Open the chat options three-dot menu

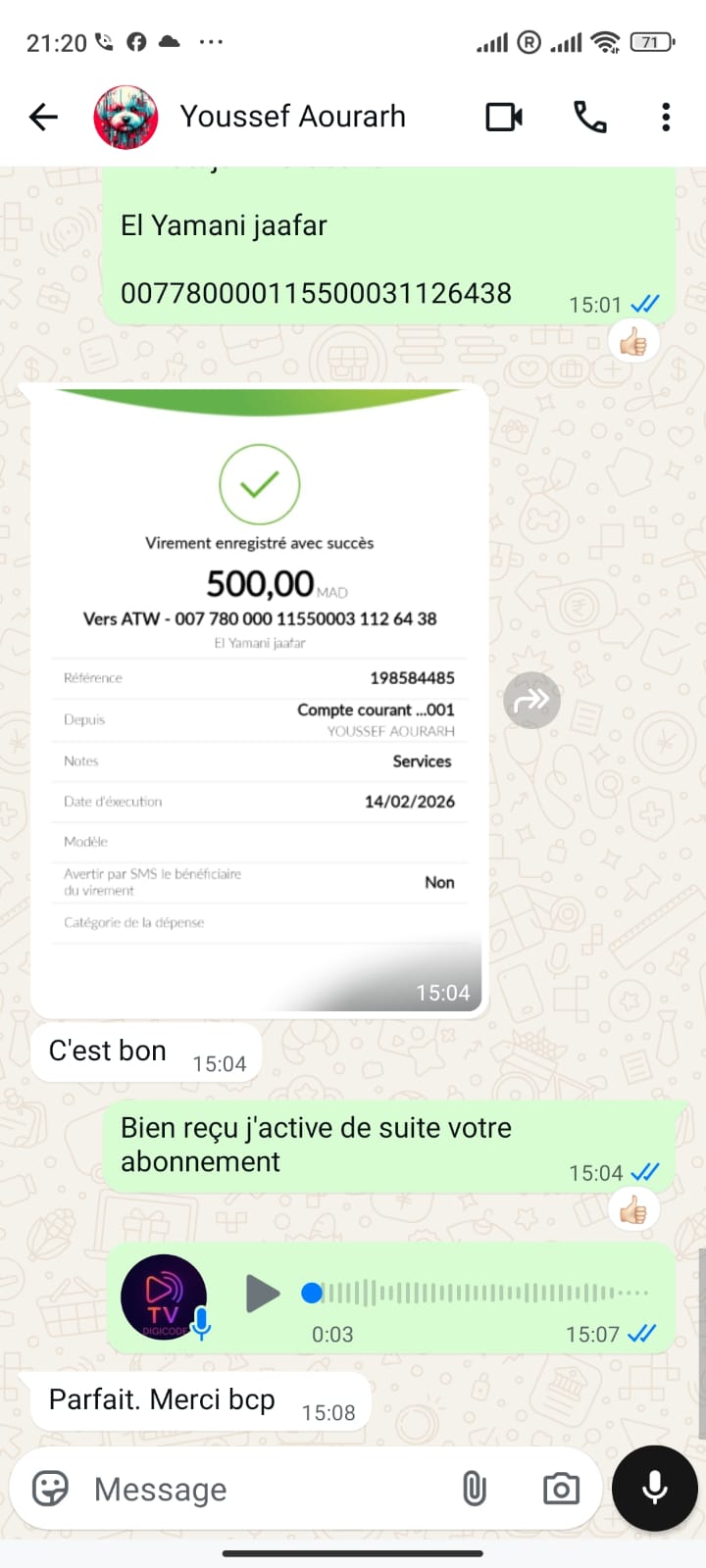[666, 117]
